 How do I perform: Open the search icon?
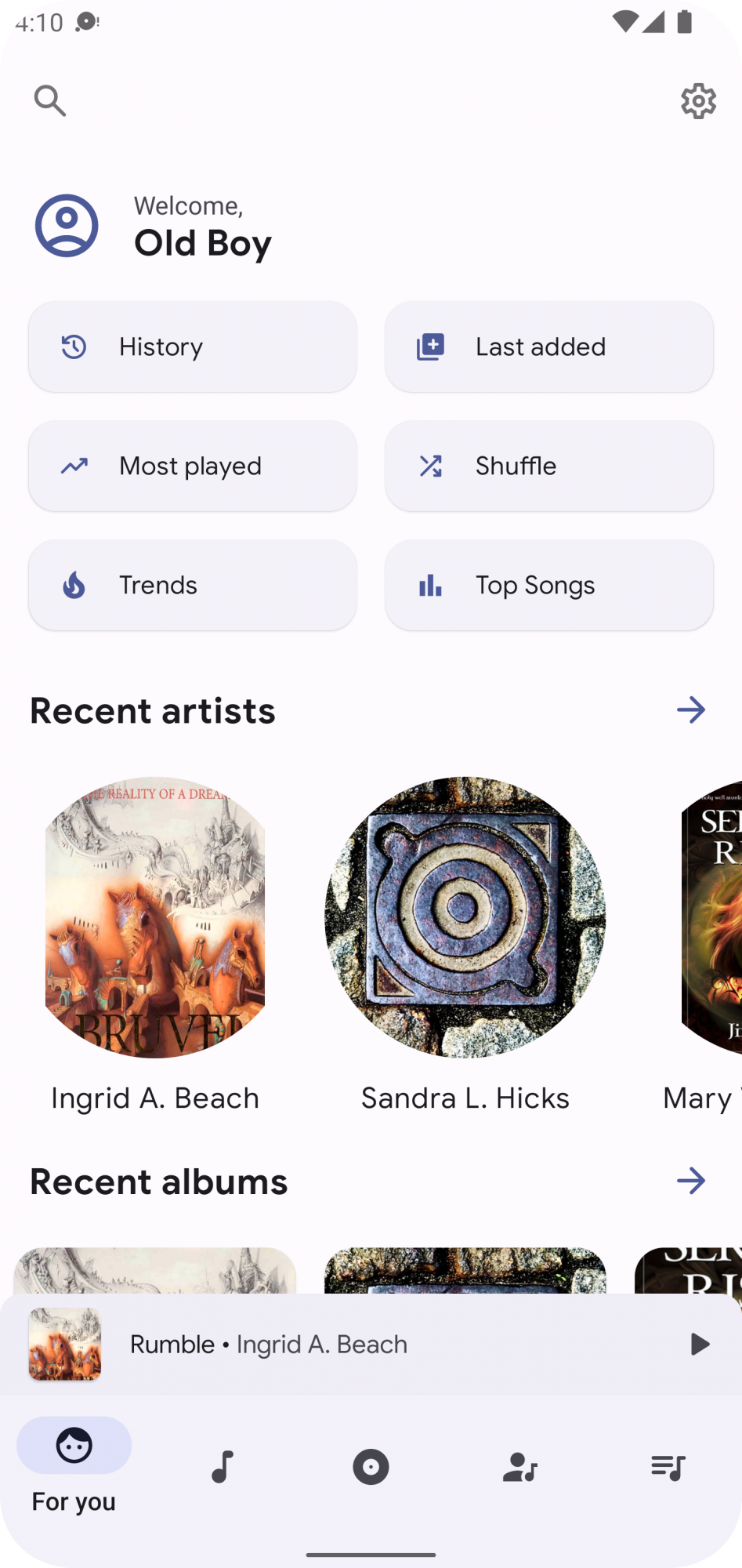coord(50,100)
